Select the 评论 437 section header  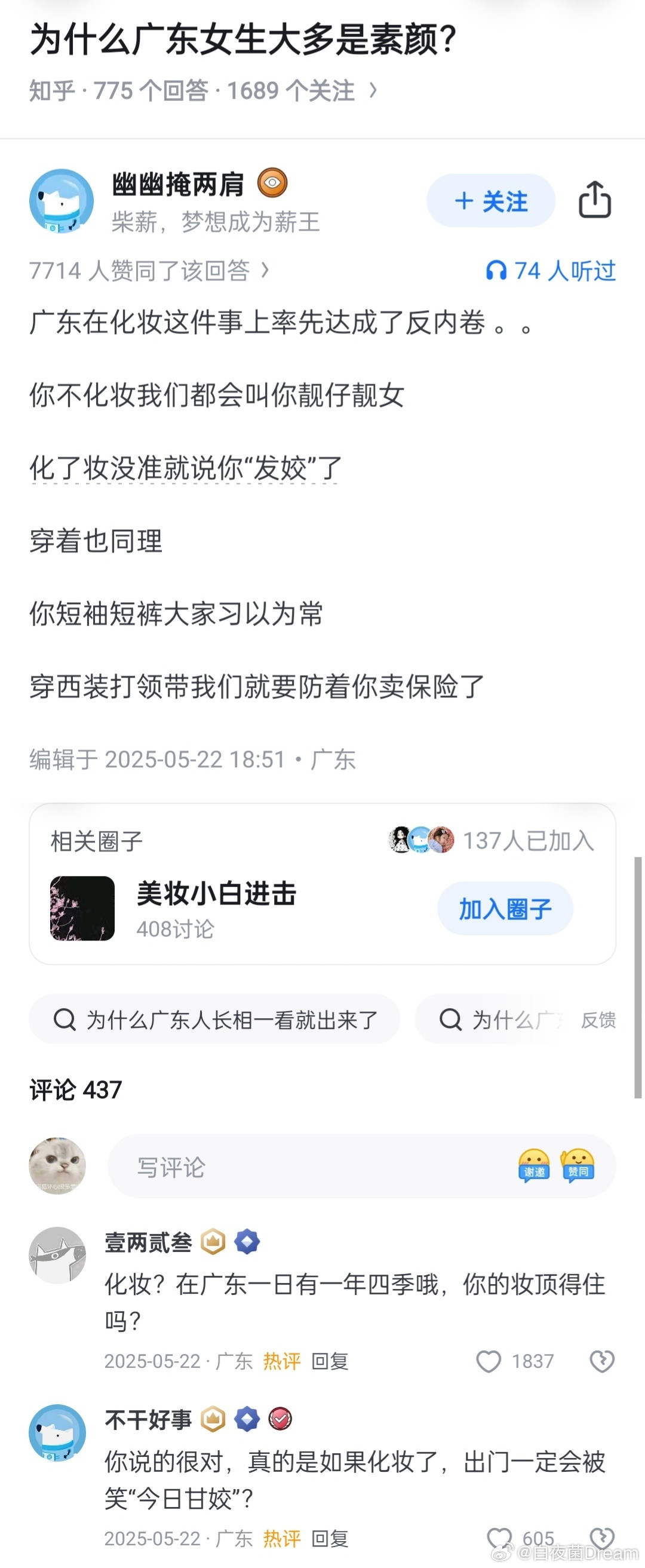click(x=75, y=1090)
